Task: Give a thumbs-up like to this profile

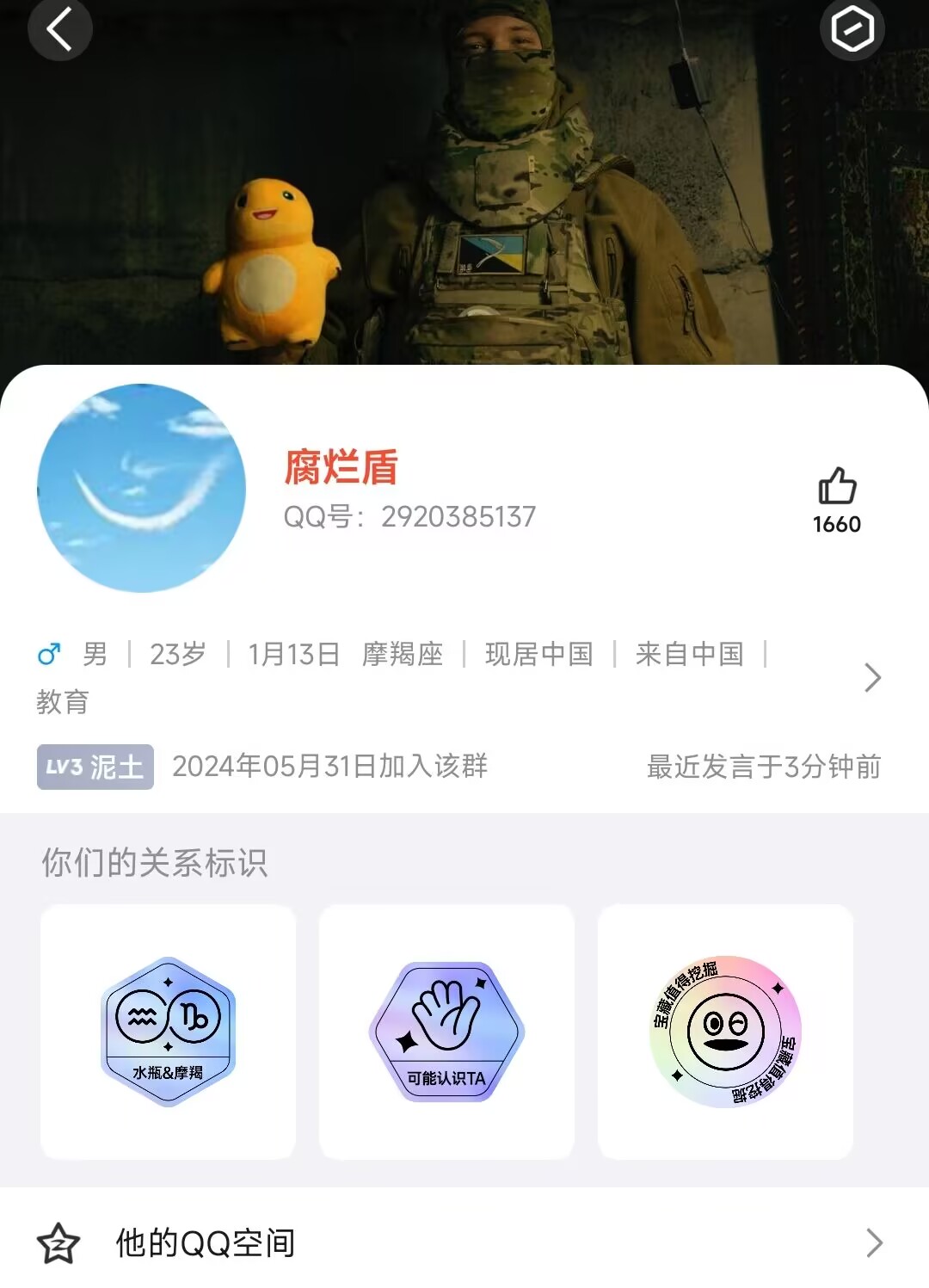Action: point(836,487)
